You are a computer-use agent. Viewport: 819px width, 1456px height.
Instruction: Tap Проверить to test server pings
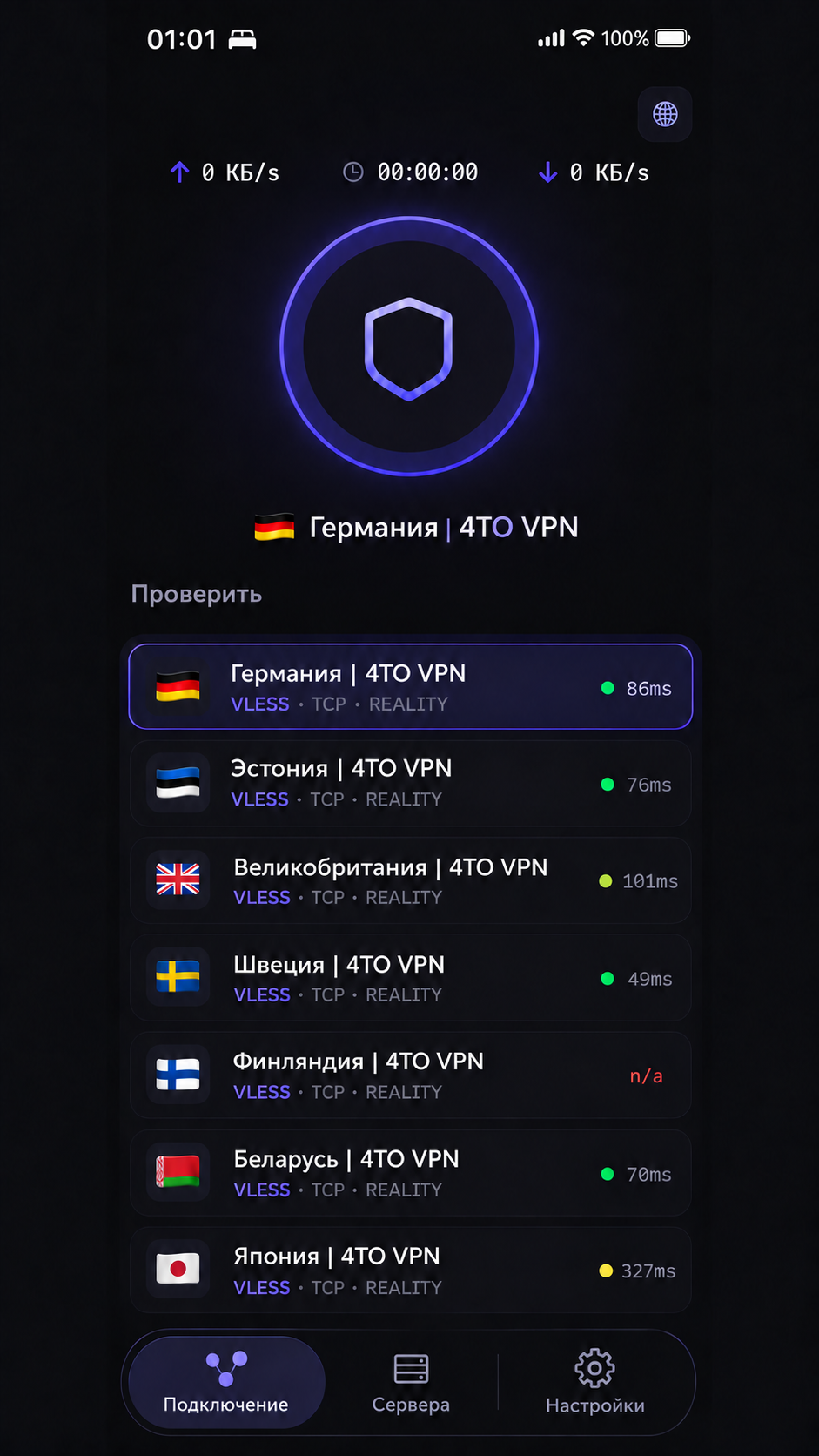[x=197, y=594]
